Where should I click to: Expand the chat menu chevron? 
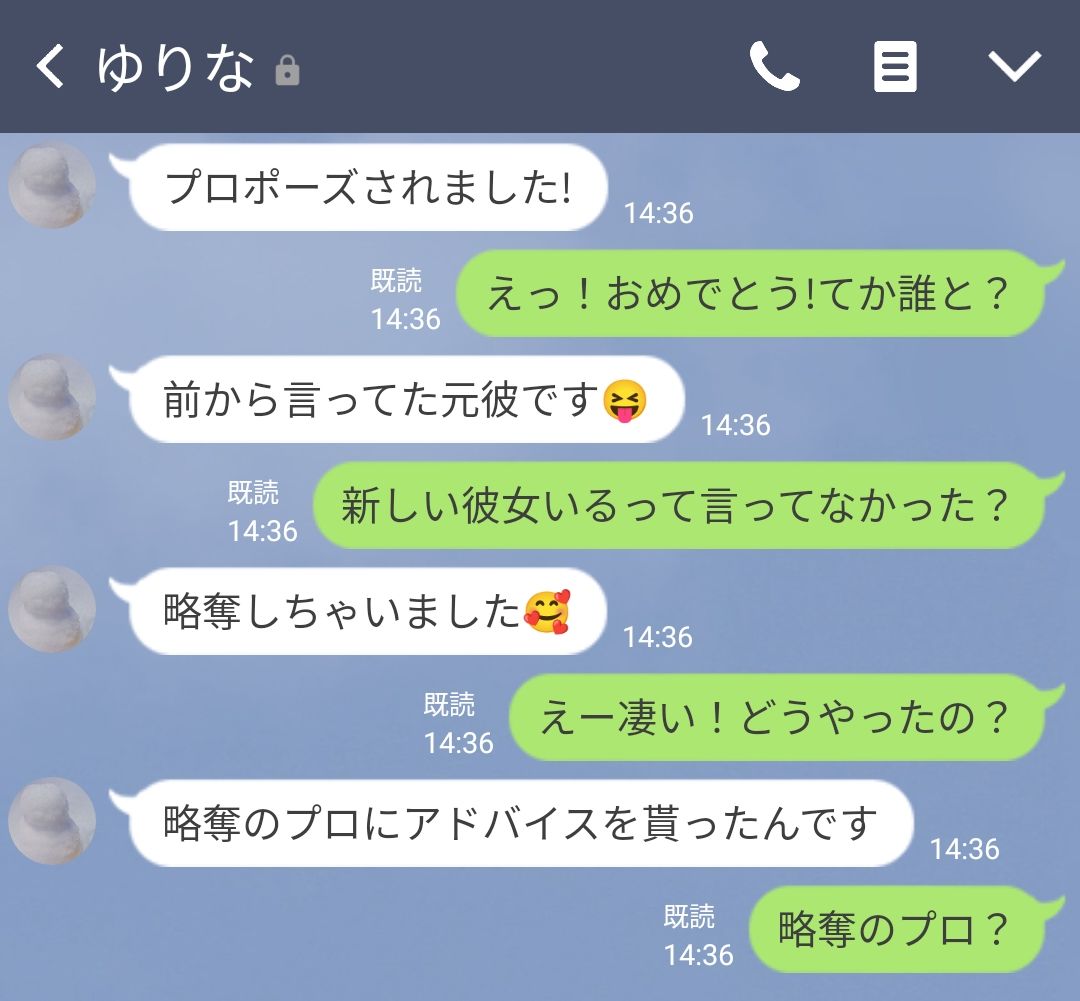[x=1015, y=67]
